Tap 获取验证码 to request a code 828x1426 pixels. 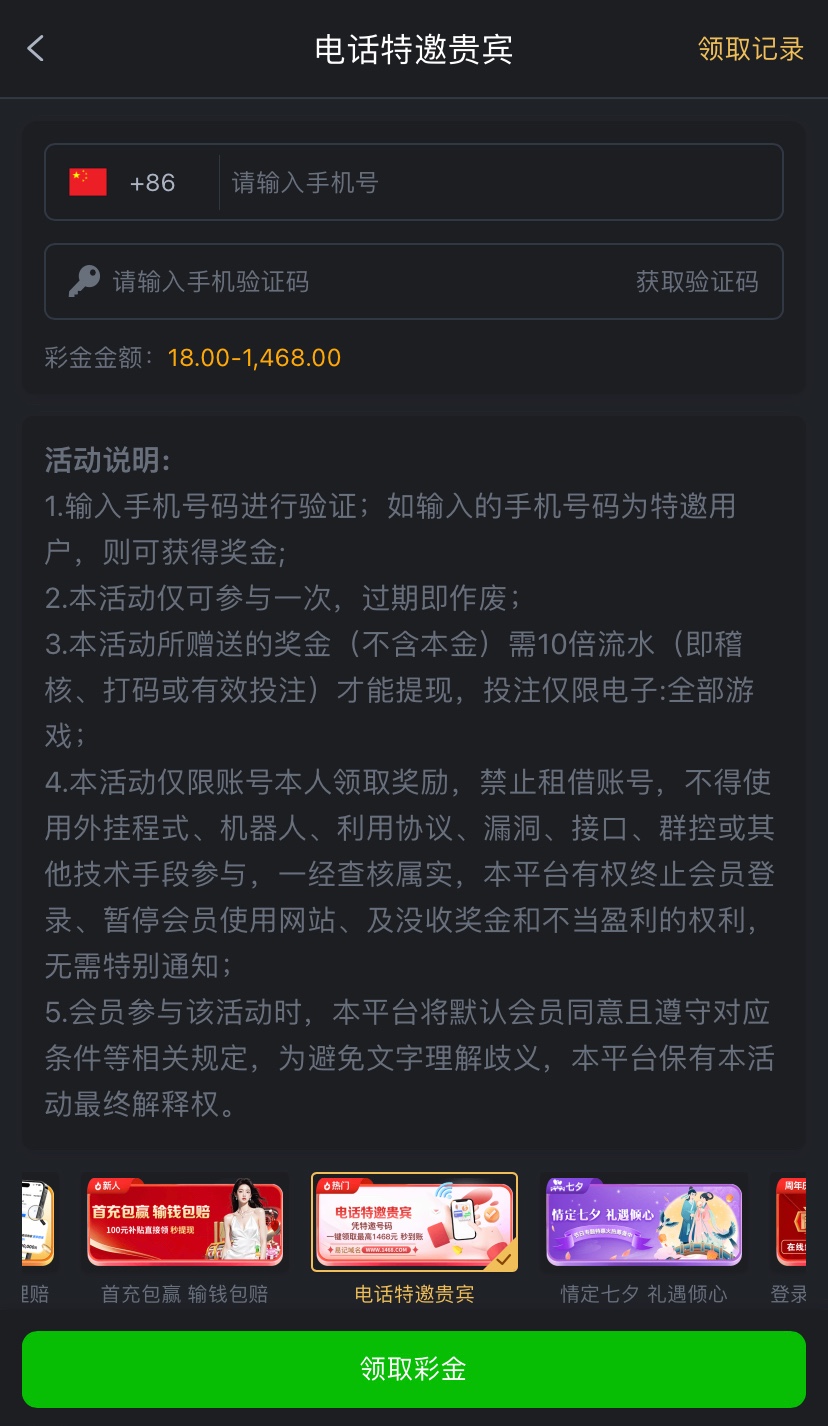697,282
